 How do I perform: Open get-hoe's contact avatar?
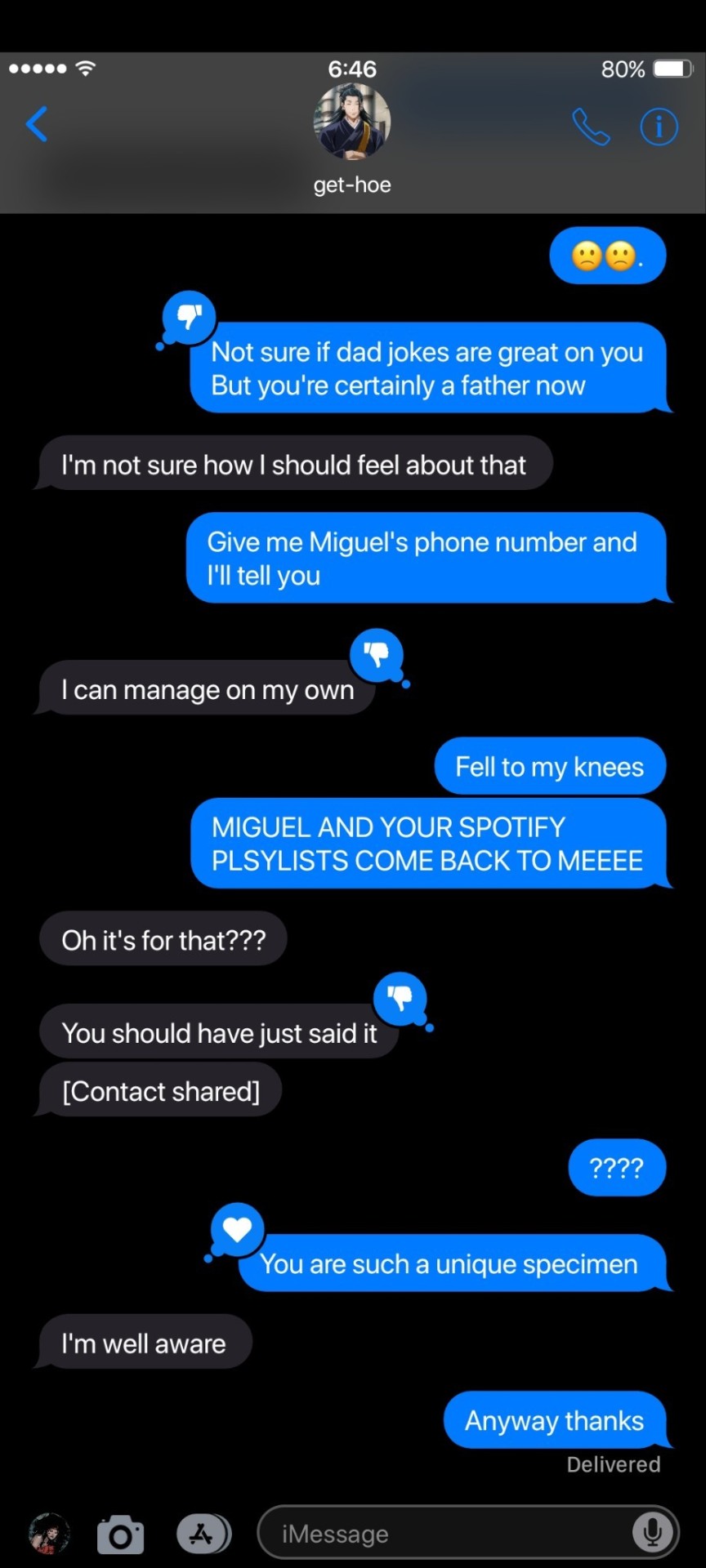[x=352, y=122]
